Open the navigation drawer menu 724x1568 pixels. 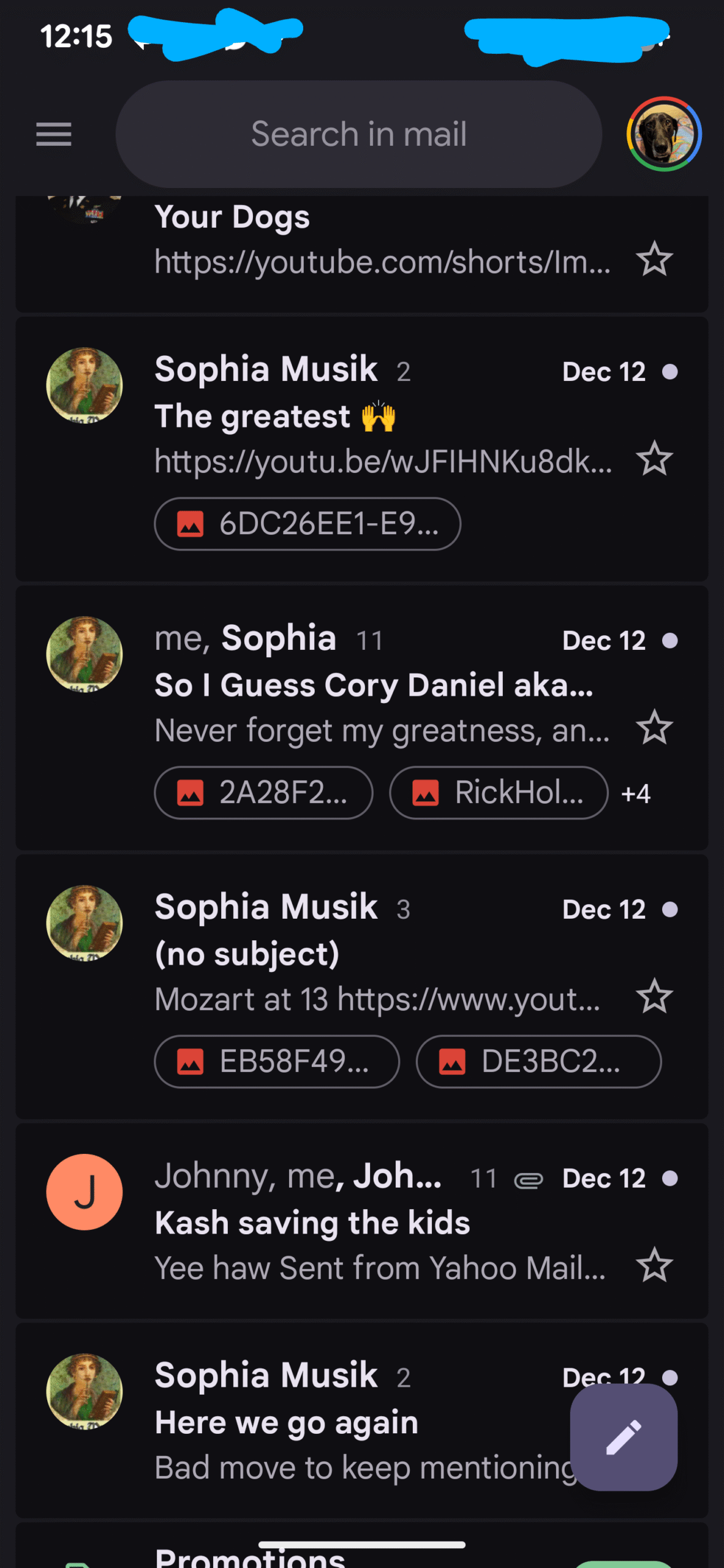point(54,134)
